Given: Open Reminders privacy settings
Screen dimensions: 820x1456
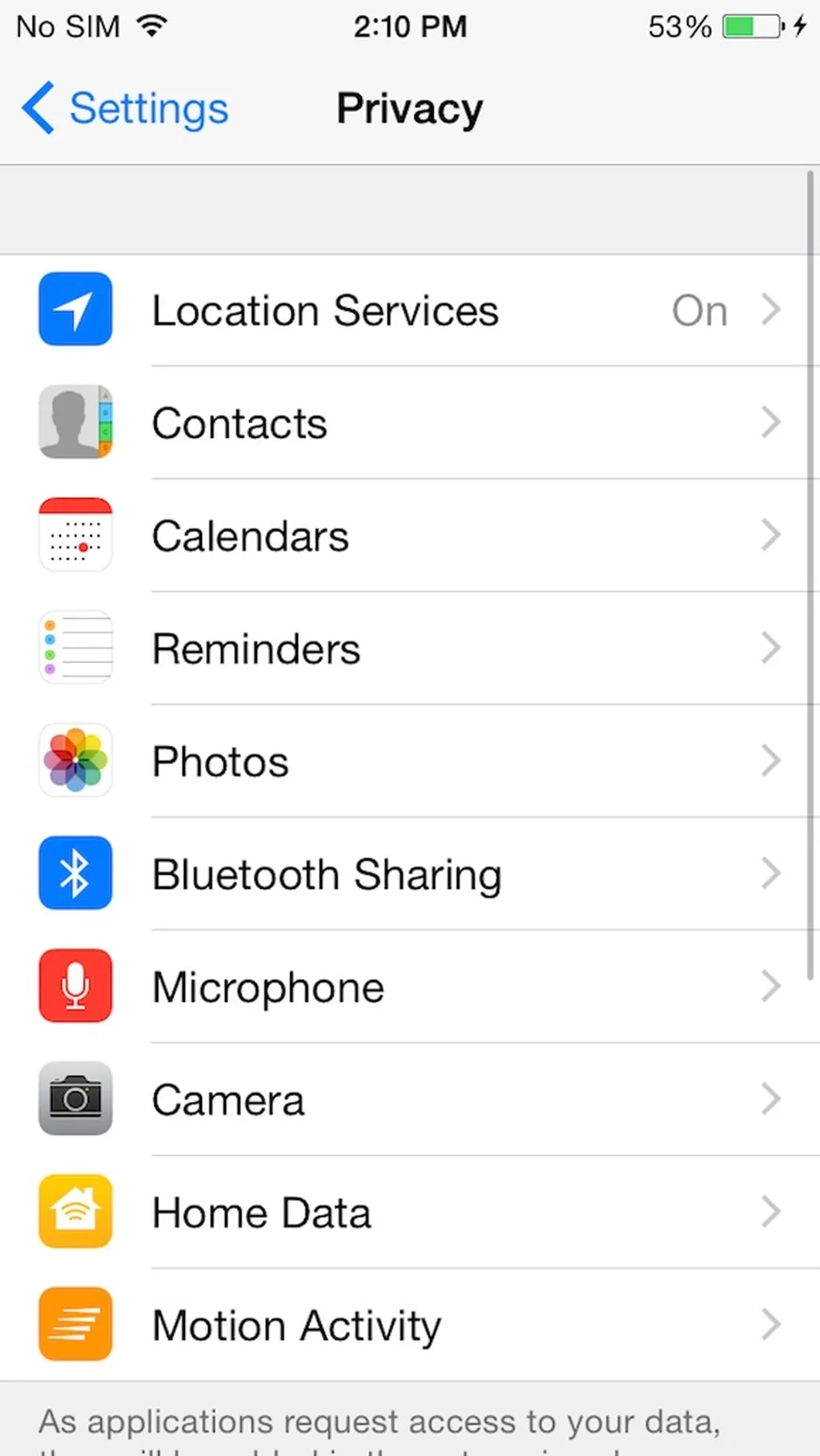Looking at the screenshot, I should tap(408, 649).
